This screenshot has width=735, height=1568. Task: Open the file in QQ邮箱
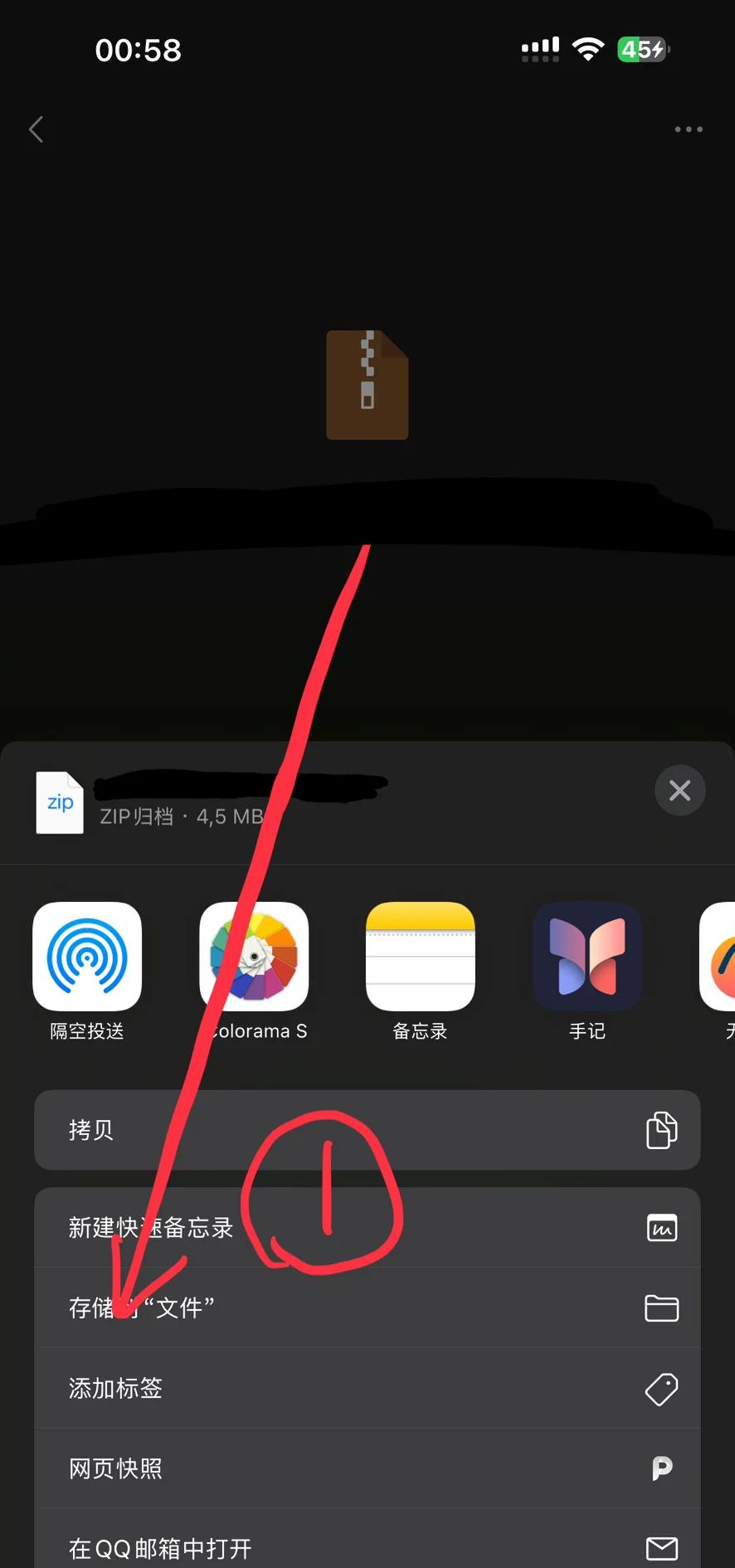(x=367, y=1546)
